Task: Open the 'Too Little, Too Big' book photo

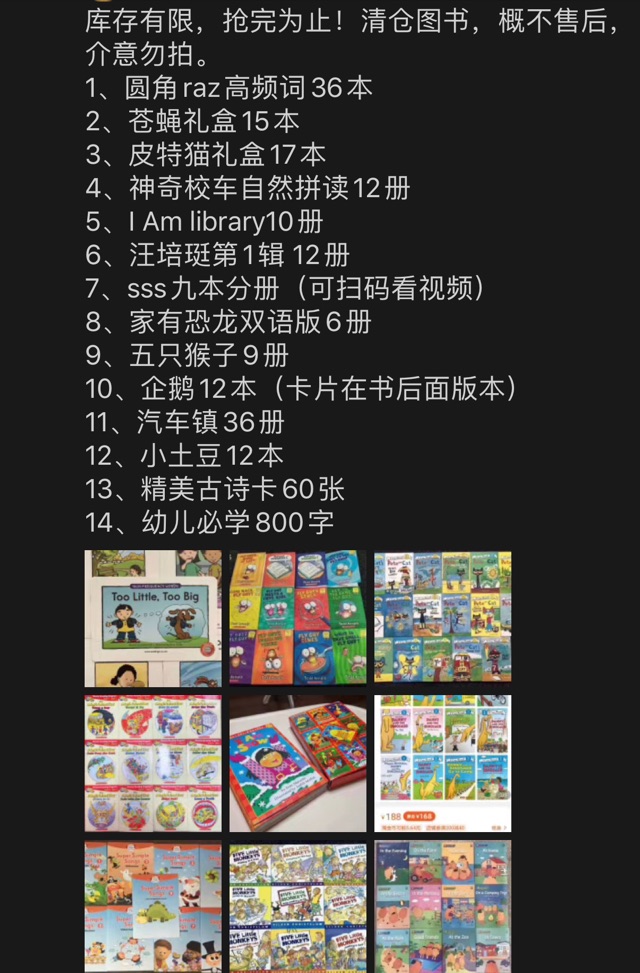Action: (153, 618)
